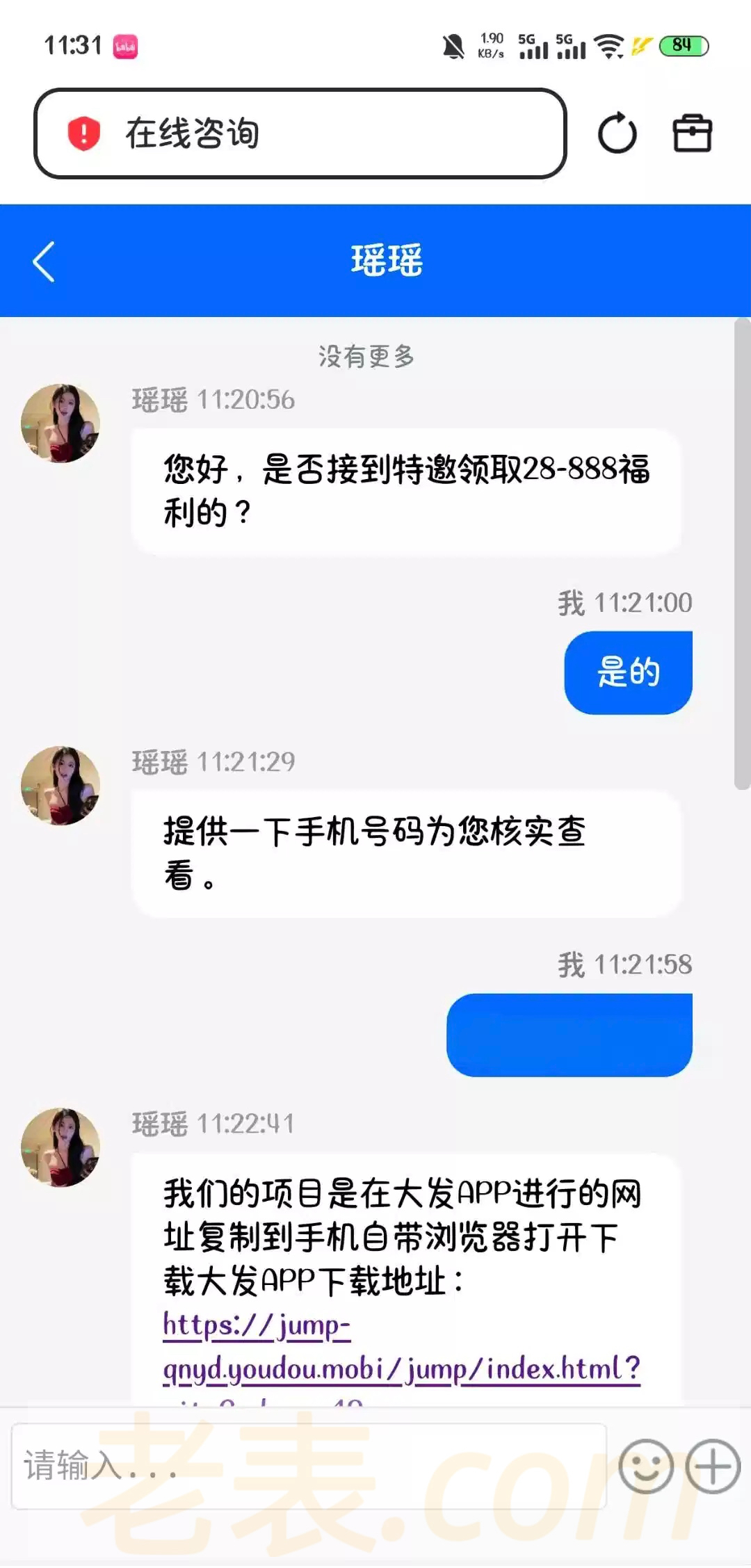The width and height of the screenshot is (751, 1568).
Task: Open the emoji picker
Action: (645, 1466)
